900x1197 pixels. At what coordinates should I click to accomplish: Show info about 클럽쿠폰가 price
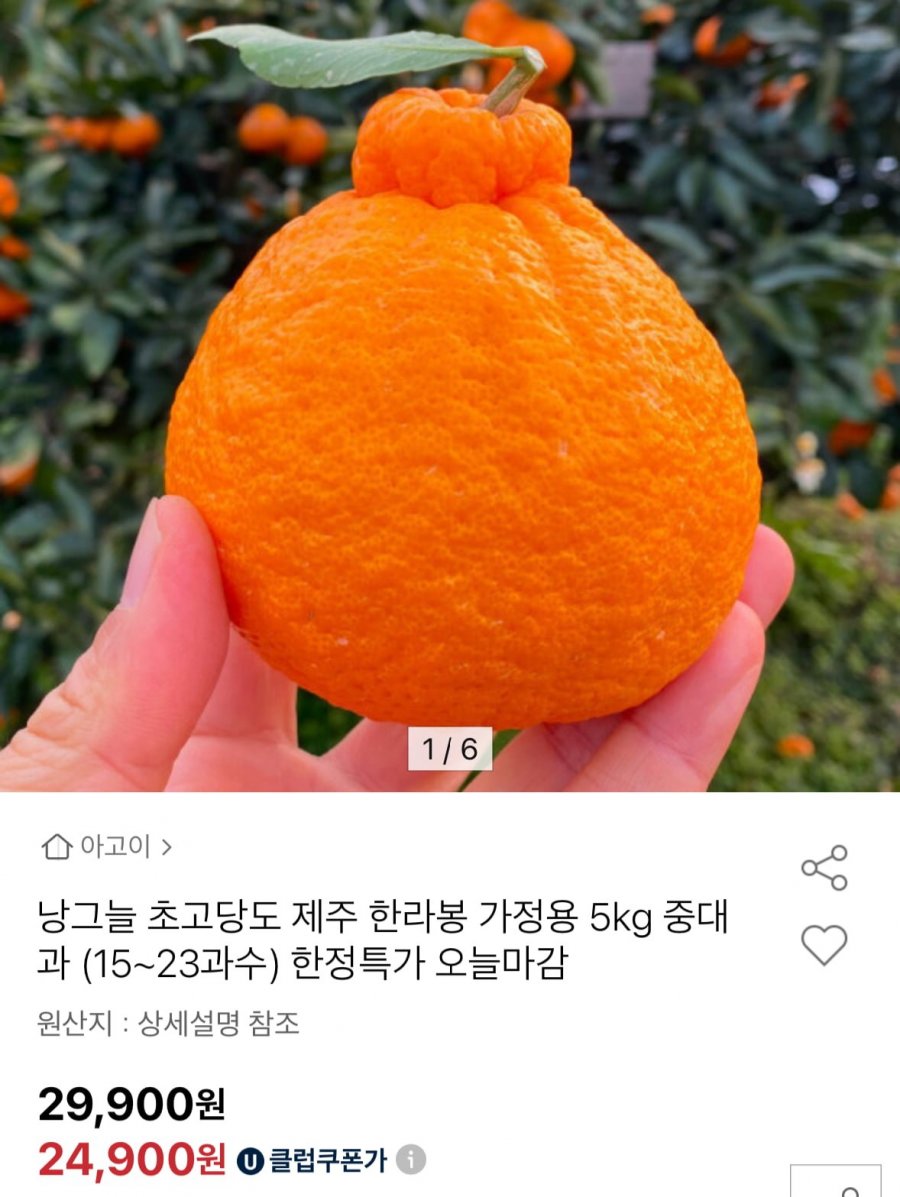[x=411, y=1160]
